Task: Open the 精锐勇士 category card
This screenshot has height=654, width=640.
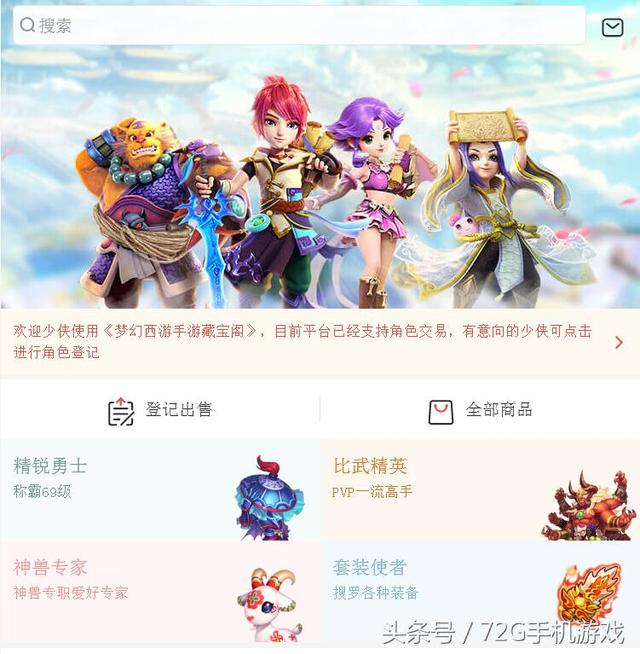Action: click(x=160, y=490)
